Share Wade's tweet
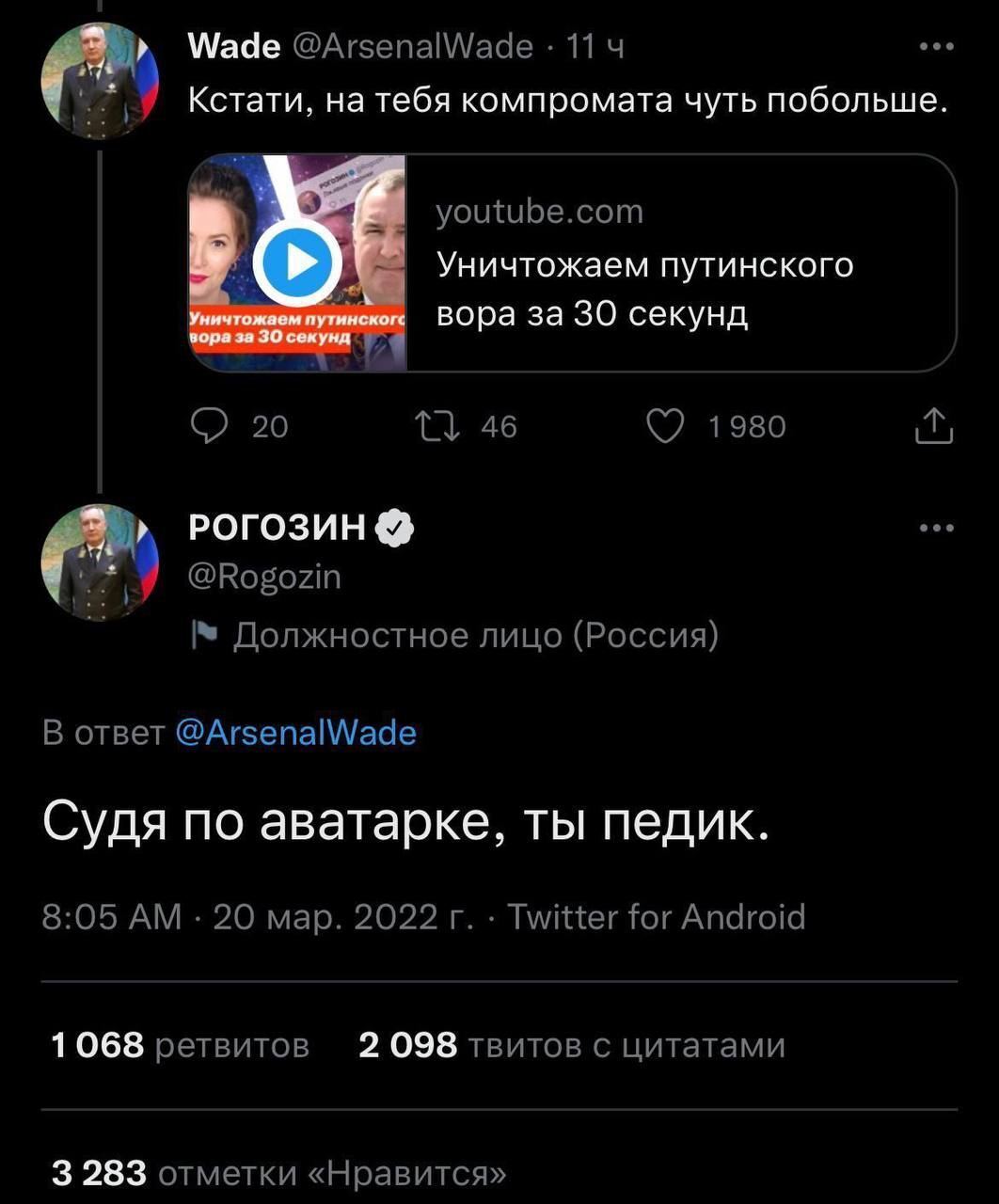This screenshot has width=999, height=1204. click(933, 427)
